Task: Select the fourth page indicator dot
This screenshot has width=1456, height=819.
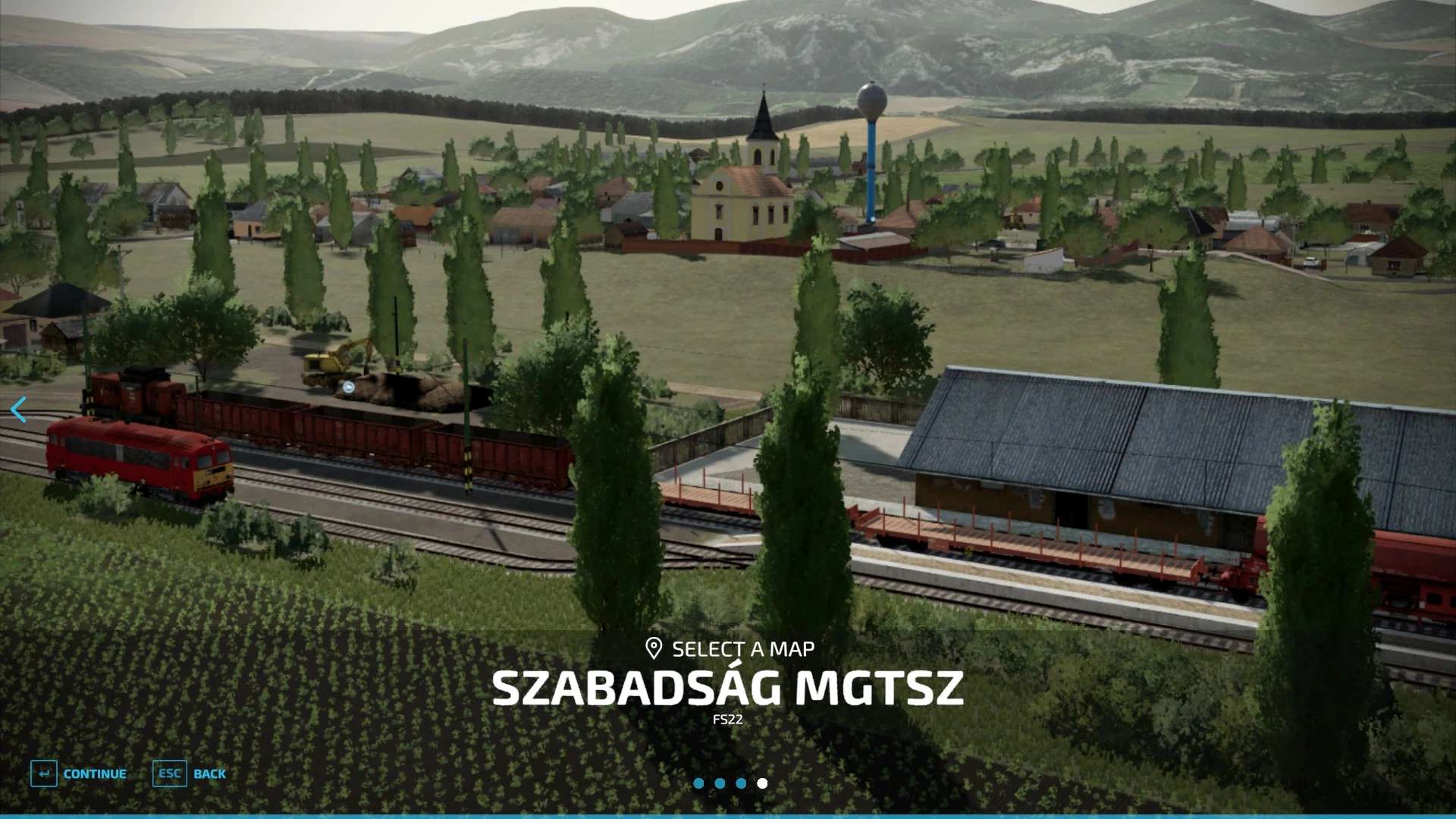Action: [x=762, y=783]
